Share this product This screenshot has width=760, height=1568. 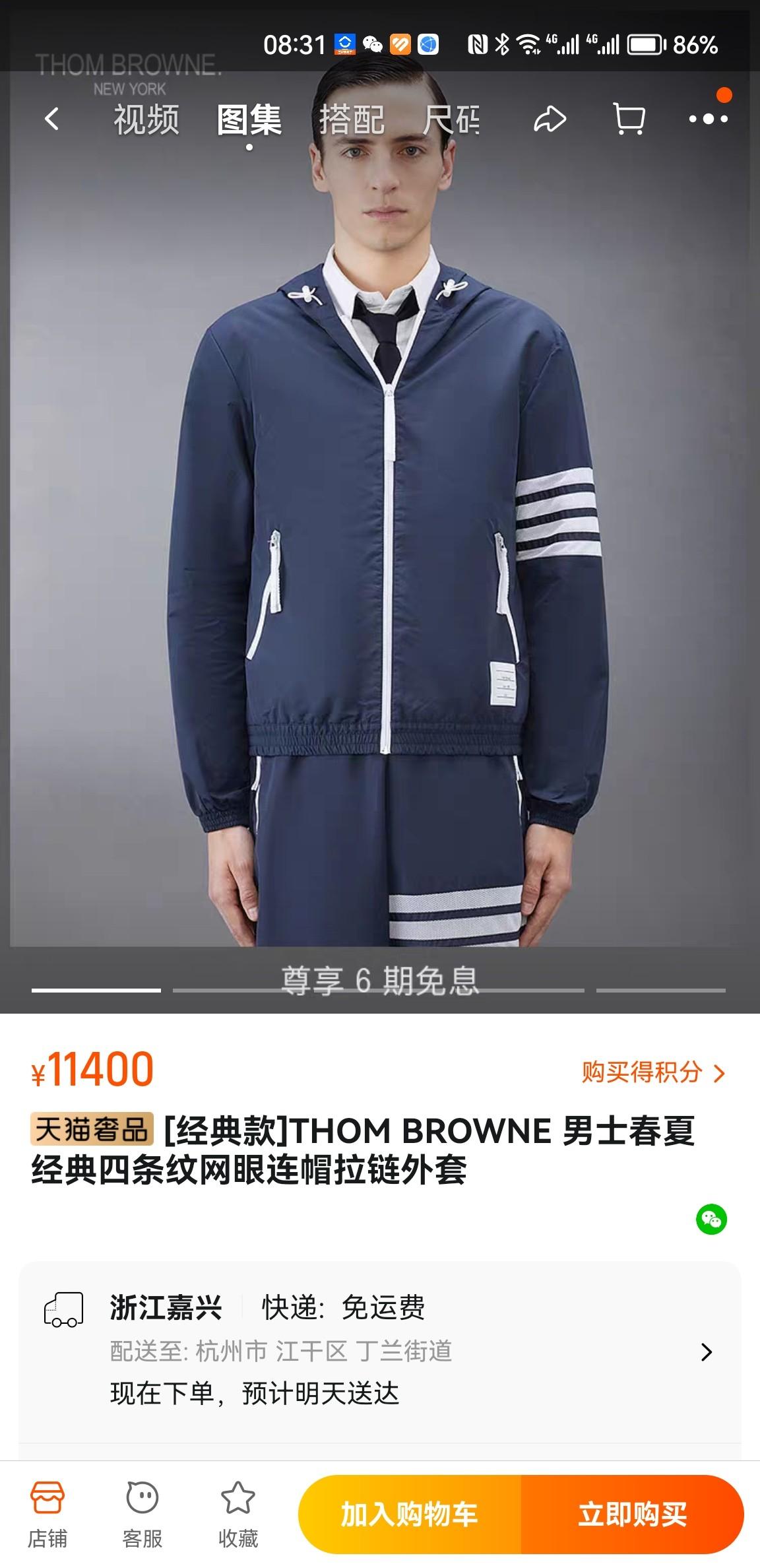click(x=550, y=119)
